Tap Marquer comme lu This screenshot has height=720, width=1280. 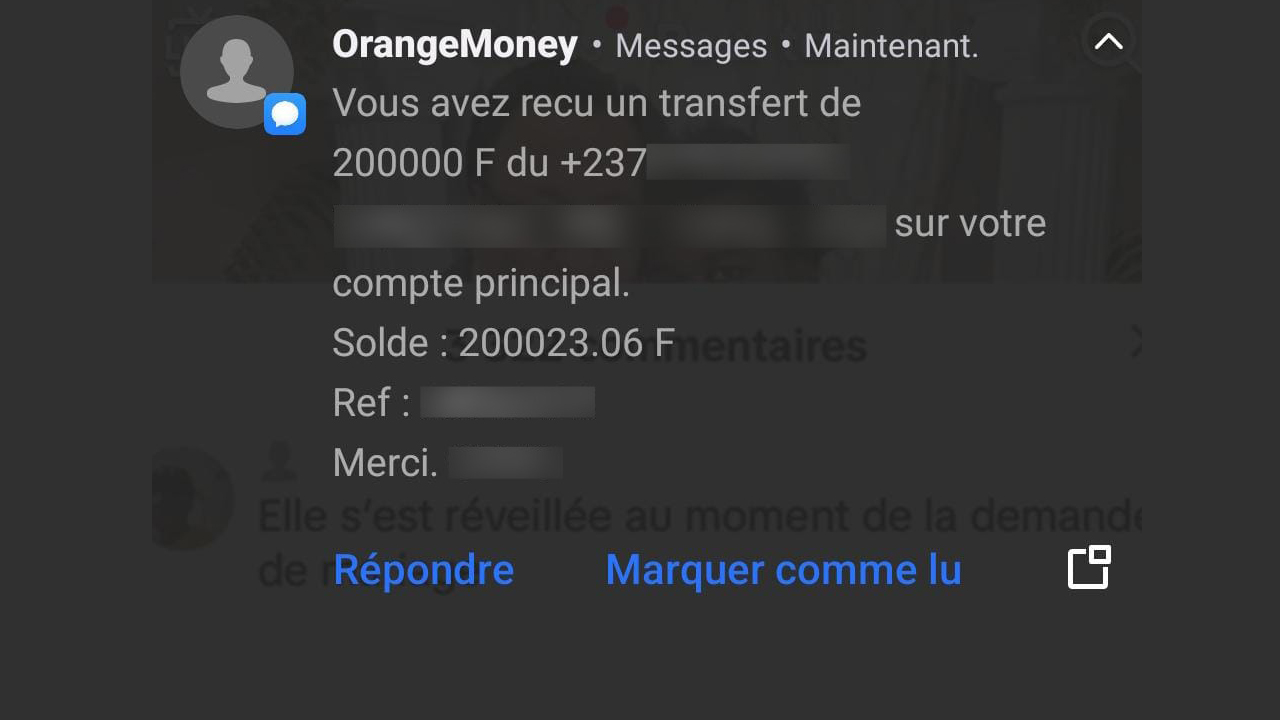783,570
